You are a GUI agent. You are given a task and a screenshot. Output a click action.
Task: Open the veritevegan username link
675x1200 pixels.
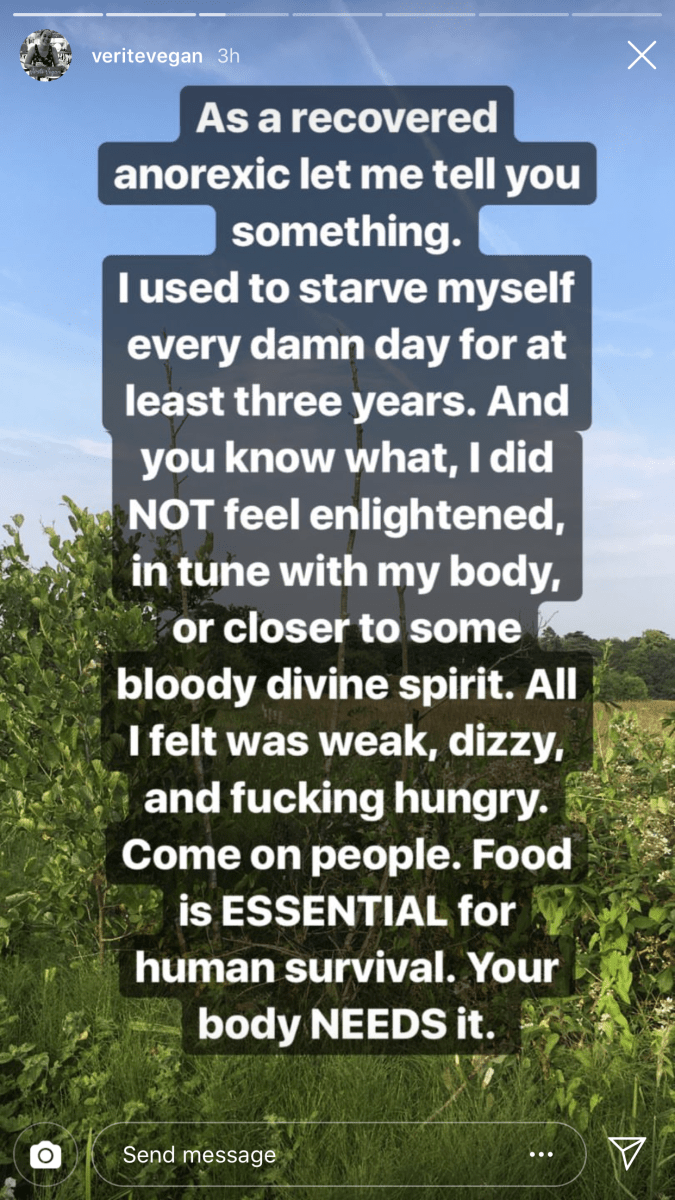(147, 56)
